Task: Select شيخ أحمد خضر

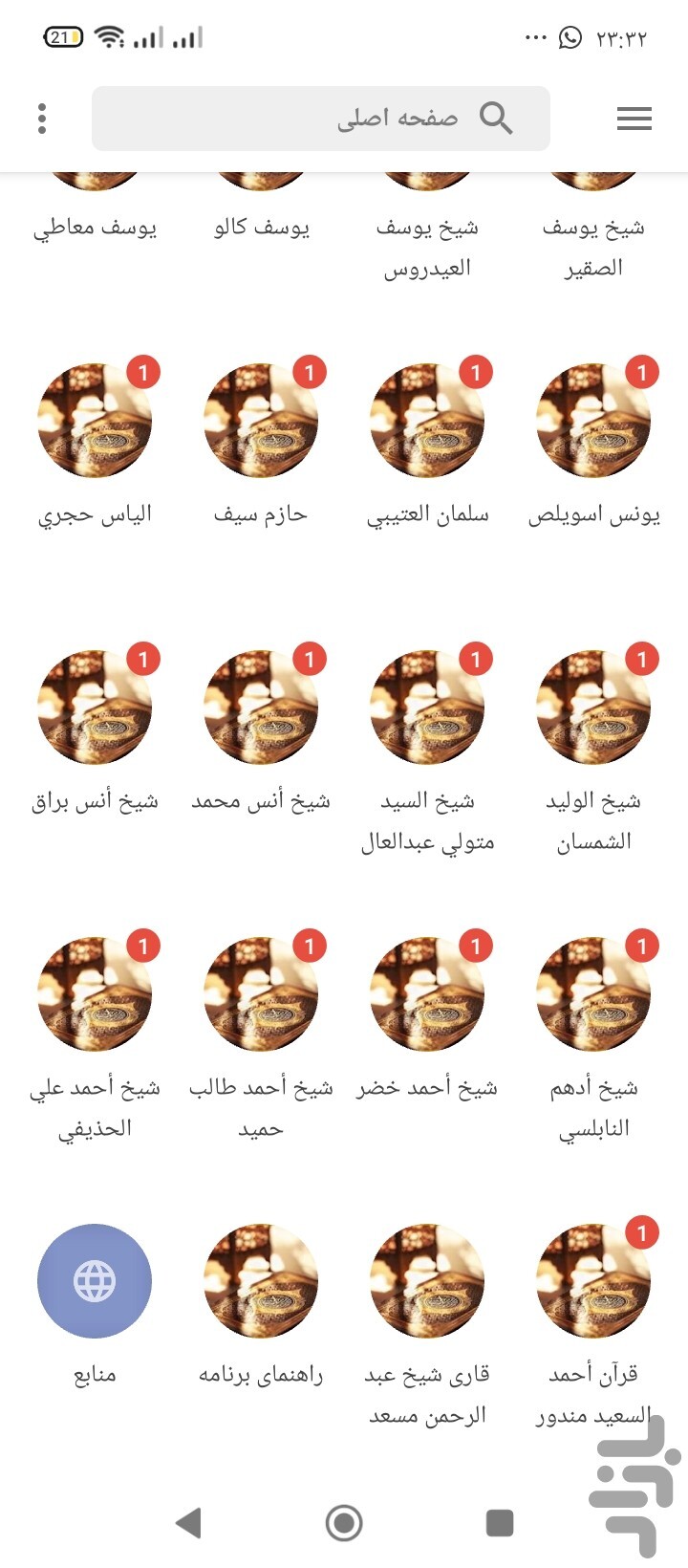Action: pos(427,995)
